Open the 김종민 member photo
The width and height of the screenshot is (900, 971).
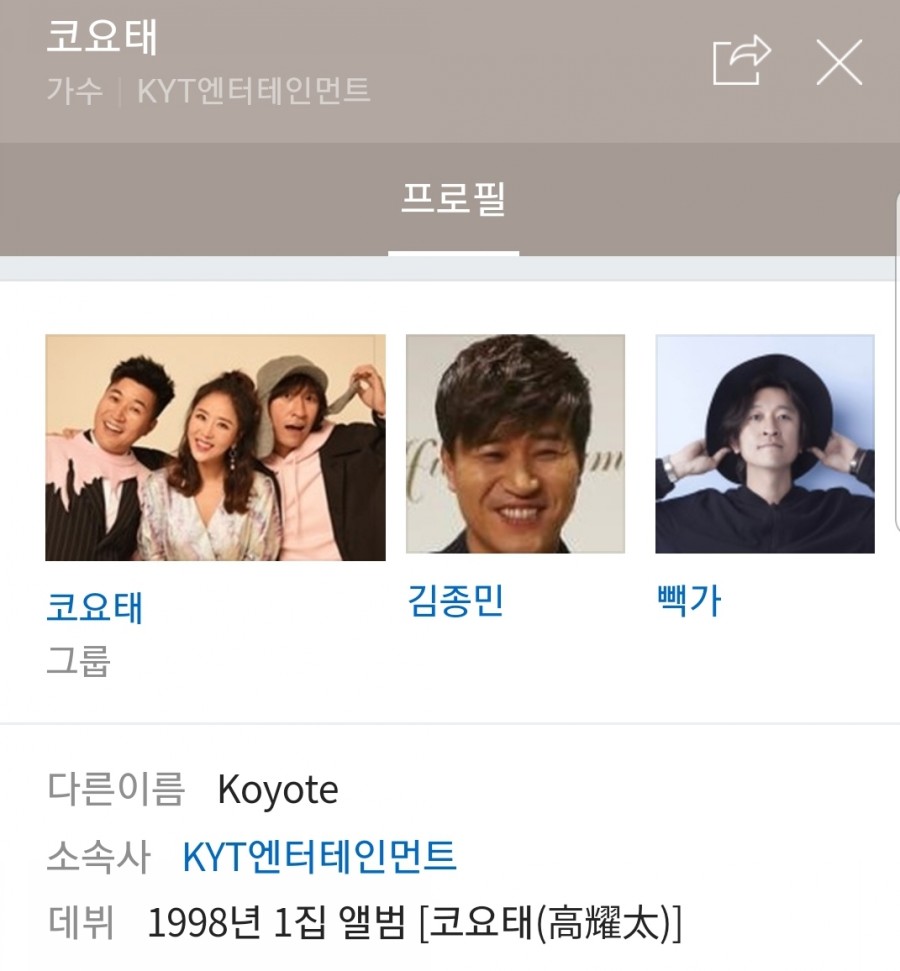[515, 444]
